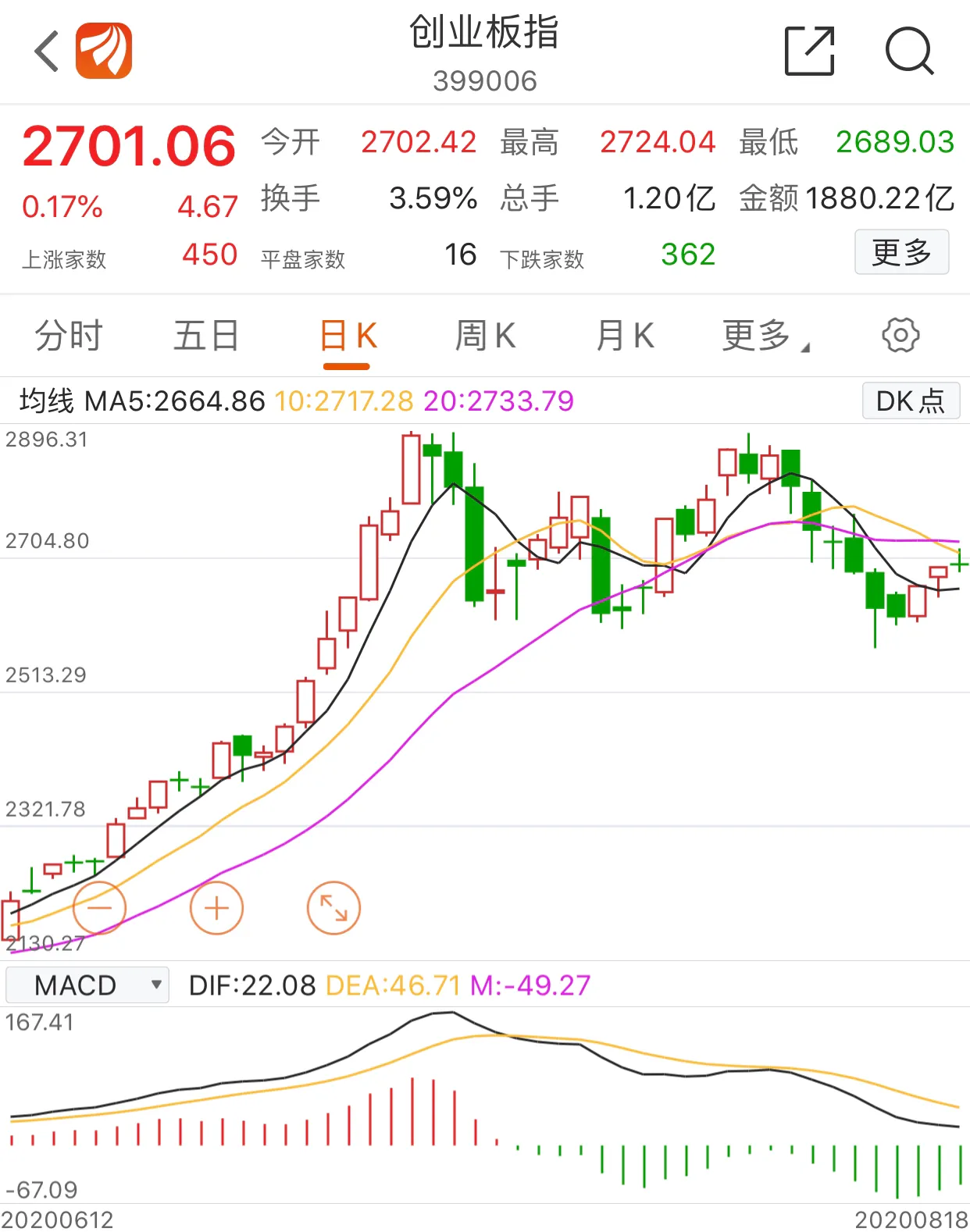Screen dimensions: 970x1232
Task: Open the search magnifier
Action: 909,52
